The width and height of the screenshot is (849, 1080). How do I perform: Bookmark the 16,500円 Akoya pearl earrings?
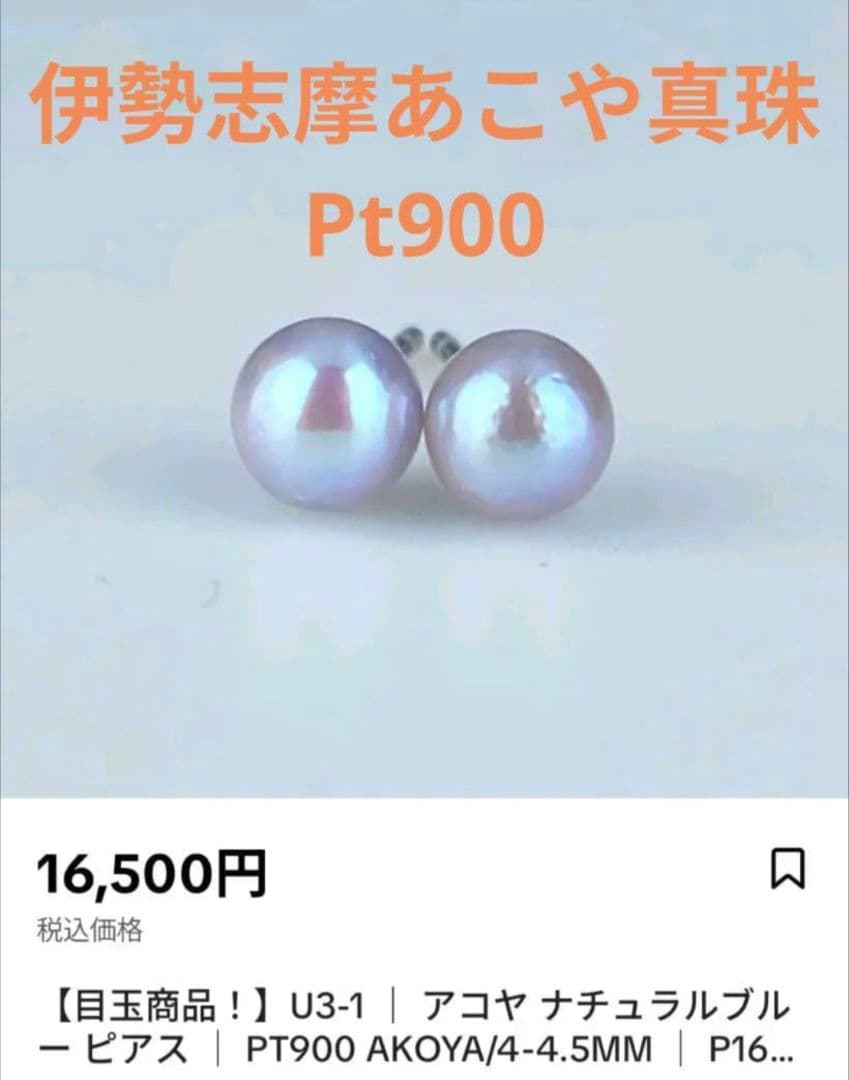point(786,869)
